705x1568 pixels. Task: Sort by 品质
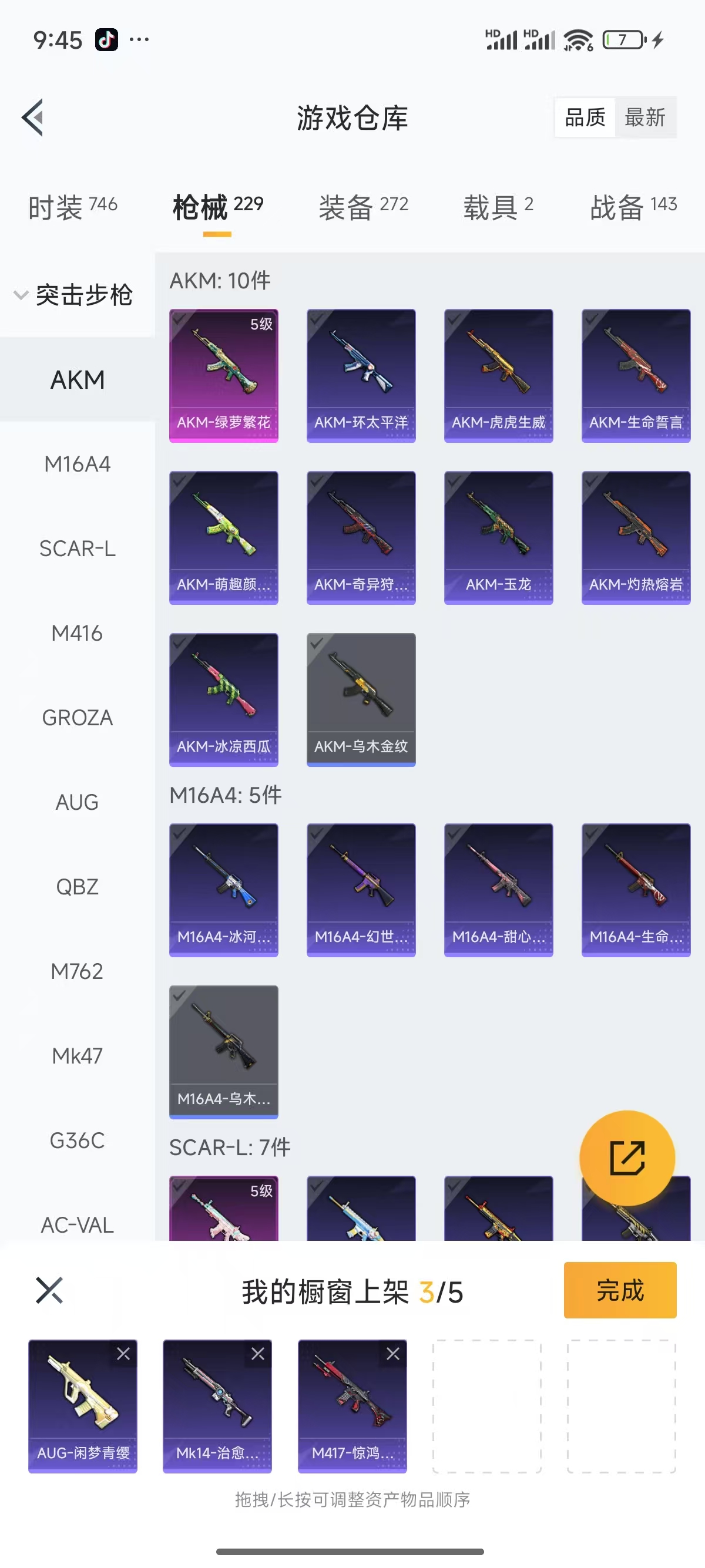(585, 117)
